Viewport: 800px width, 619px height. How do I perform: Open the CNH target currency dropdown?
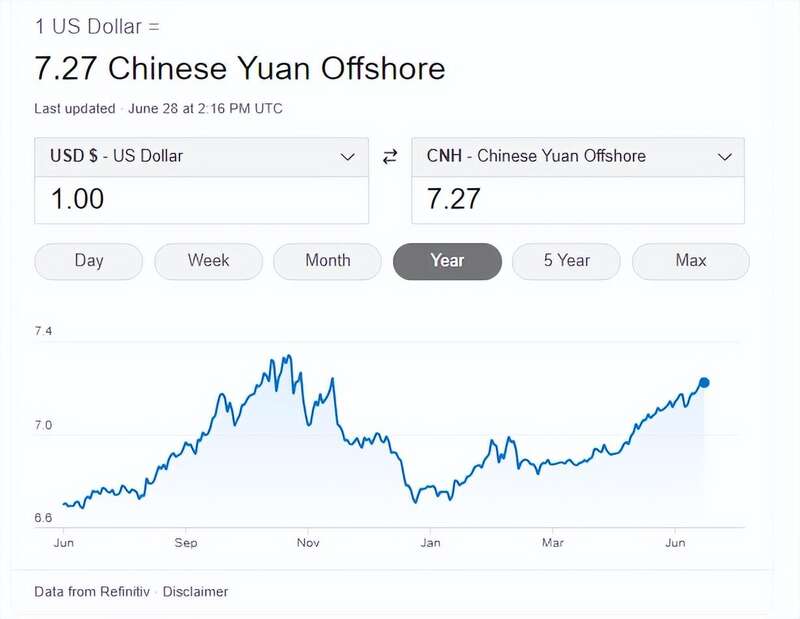coord(578,157)
